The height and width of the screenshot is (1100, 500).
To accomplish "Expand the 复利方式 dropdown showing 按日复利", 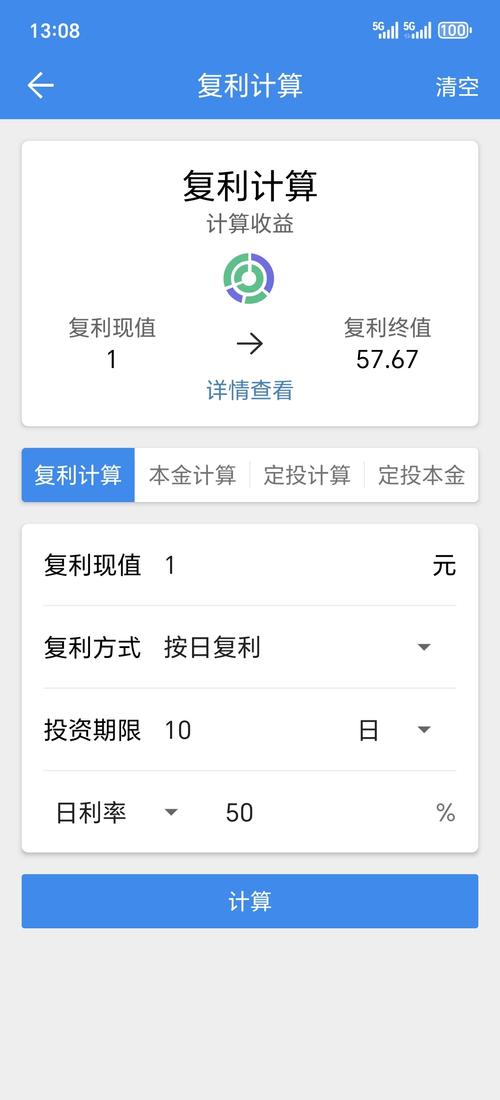I will point(300,648).
